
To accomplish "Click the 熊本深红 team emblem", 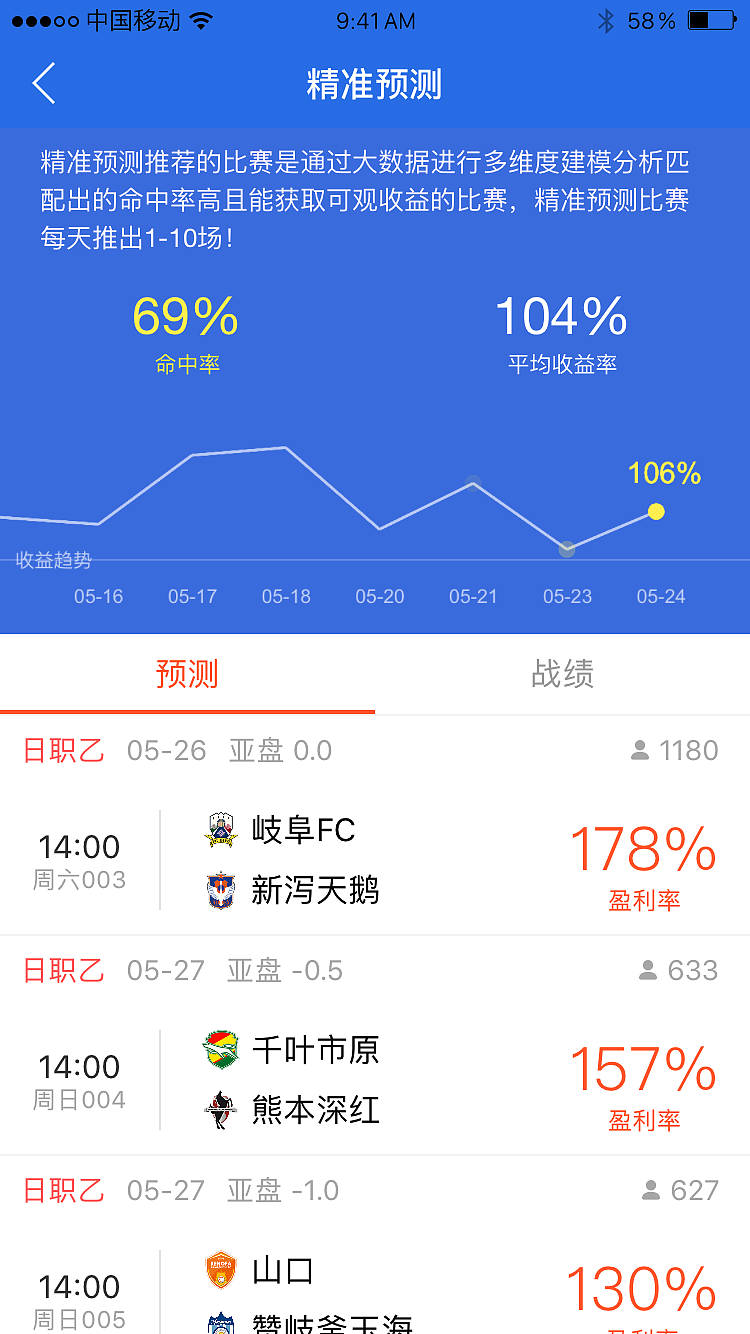I will [221, 1110].
